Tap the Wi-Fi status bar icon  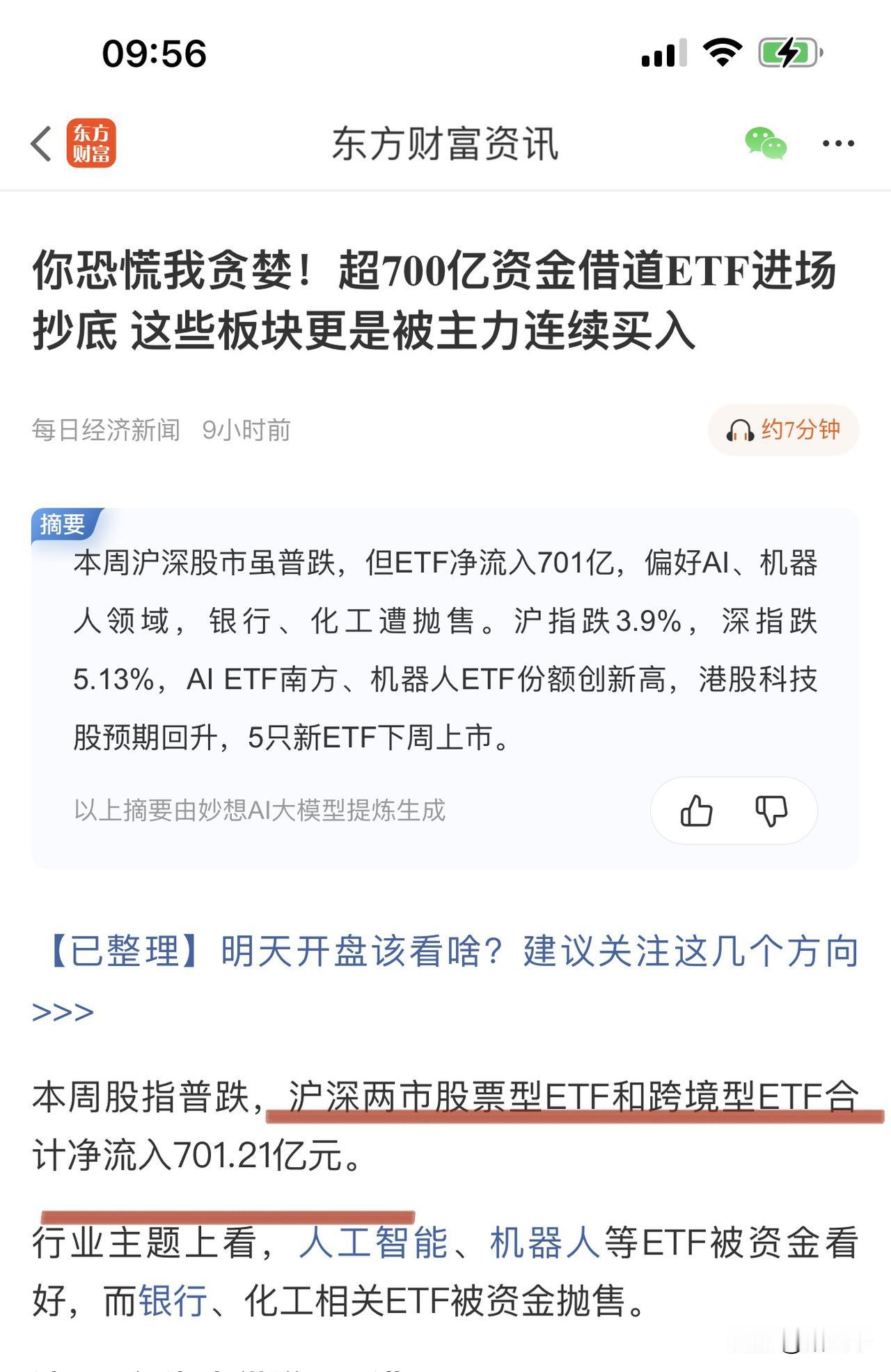click(722, 49)
